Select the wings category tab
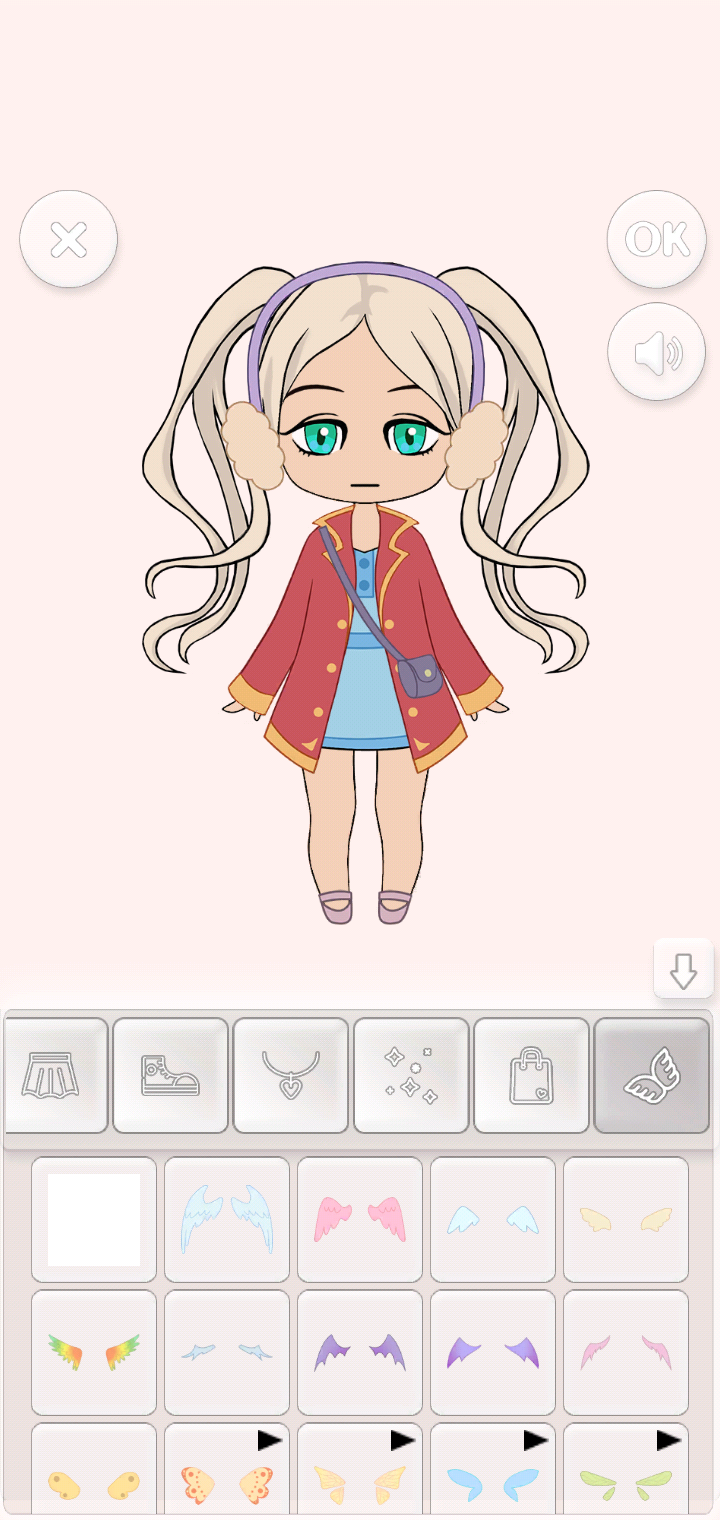This screenshot has height=1520, width=720. (x=651, y=1075)
